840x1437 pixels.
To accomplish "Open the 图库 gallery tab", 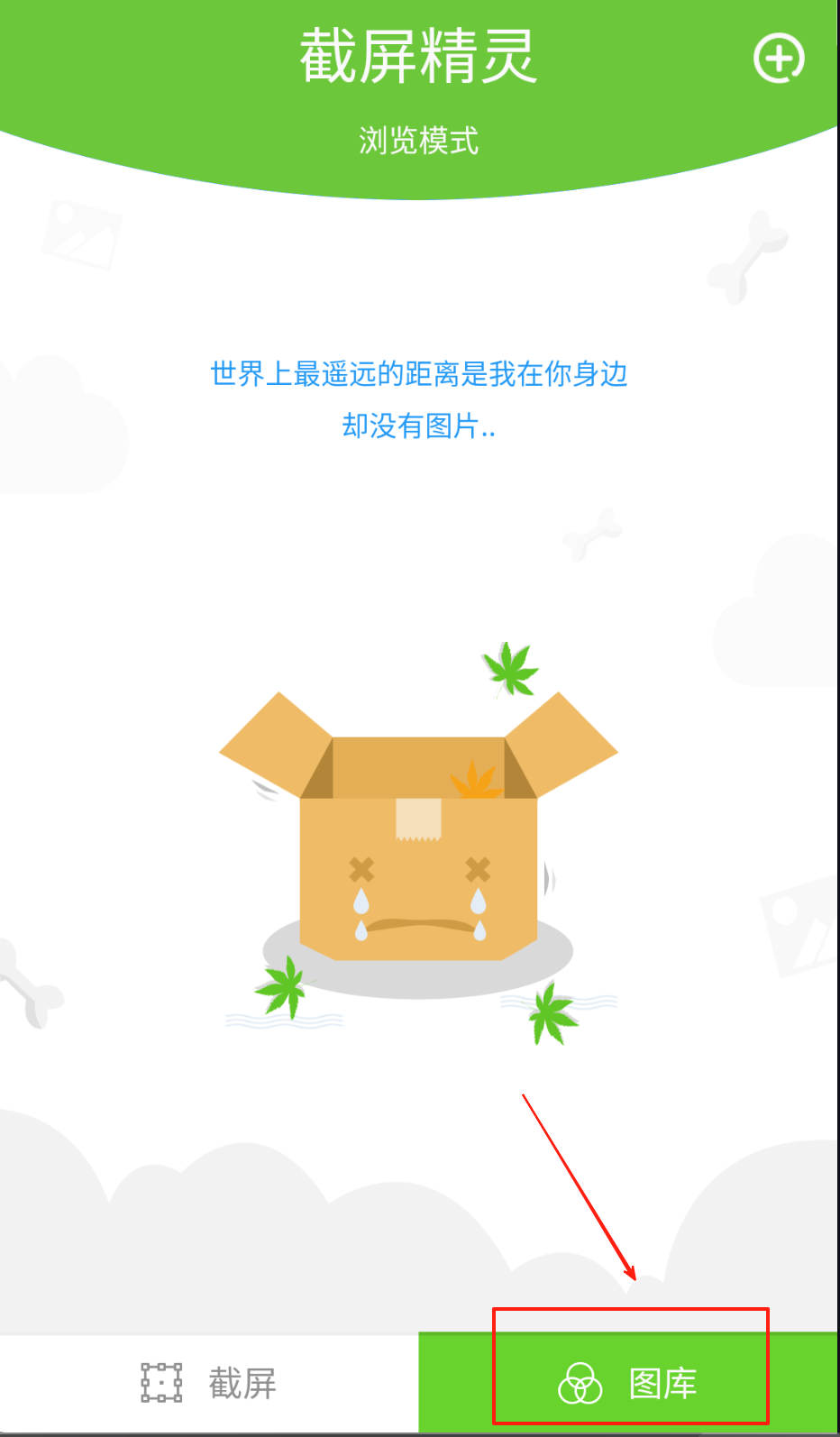I will (x=629, y=1383).
